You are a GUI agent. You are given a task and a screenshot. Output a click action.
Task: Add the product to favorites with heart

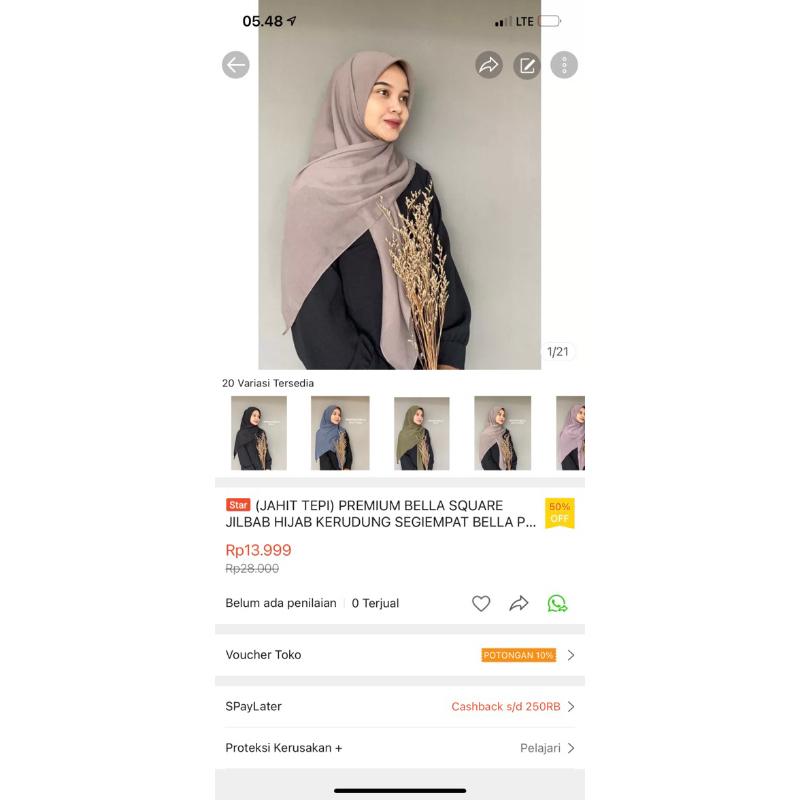[x=481, y=603]
